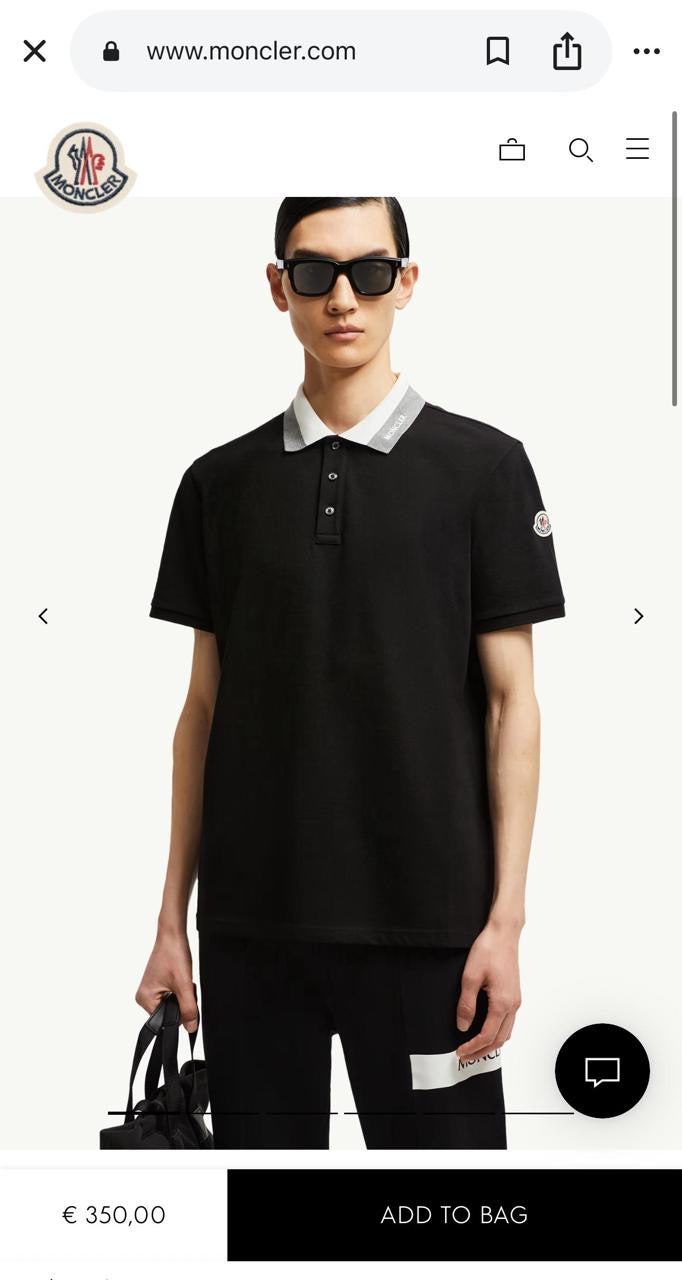This screenshot has width=682, height=1280.
Task: Tap the moncler.com address bar
Action: click(x=250, y=51)
